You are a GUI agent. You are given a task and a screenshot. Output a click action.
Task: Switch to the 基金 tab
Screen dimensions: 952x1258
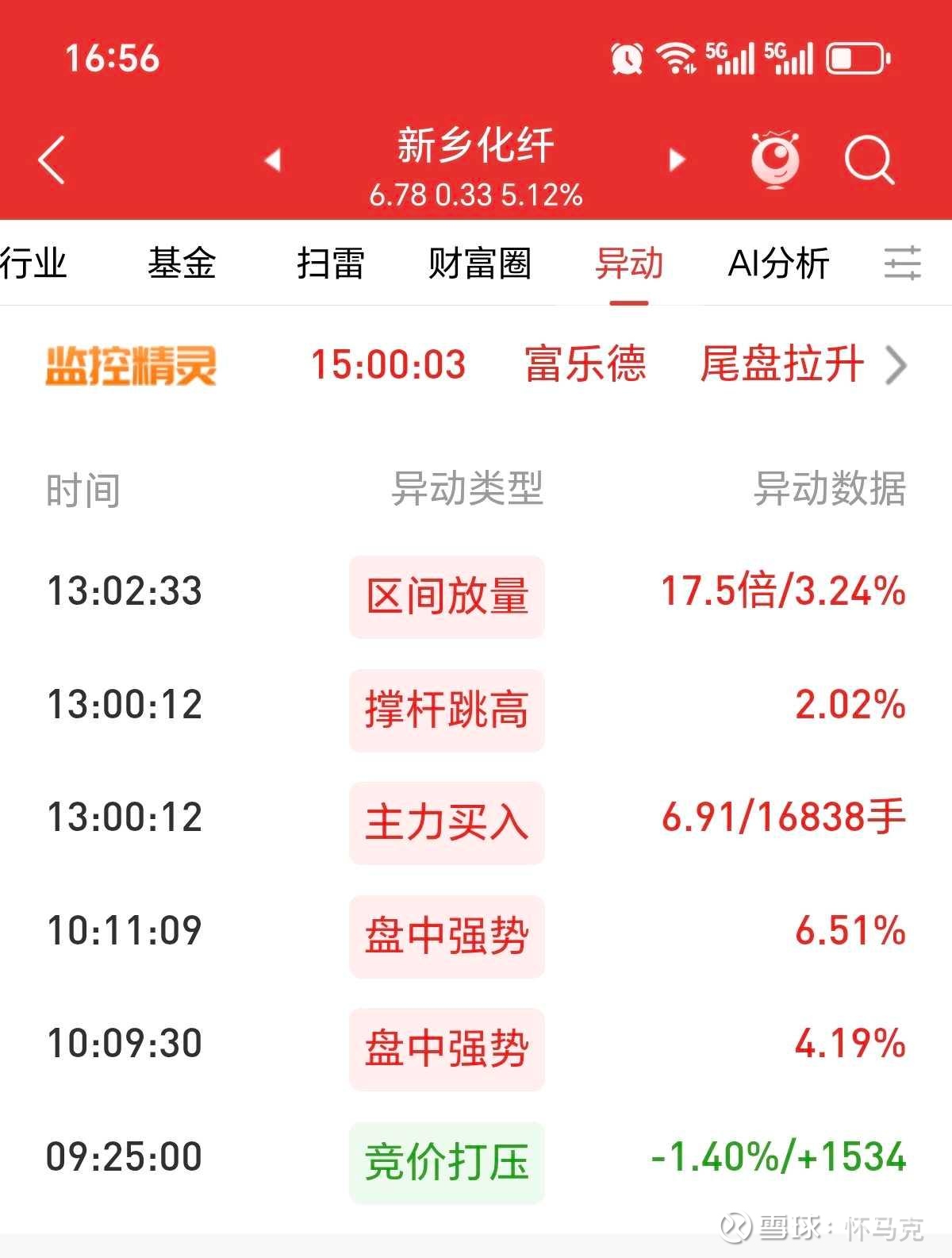pyautogui.click(x=182, y=264)
